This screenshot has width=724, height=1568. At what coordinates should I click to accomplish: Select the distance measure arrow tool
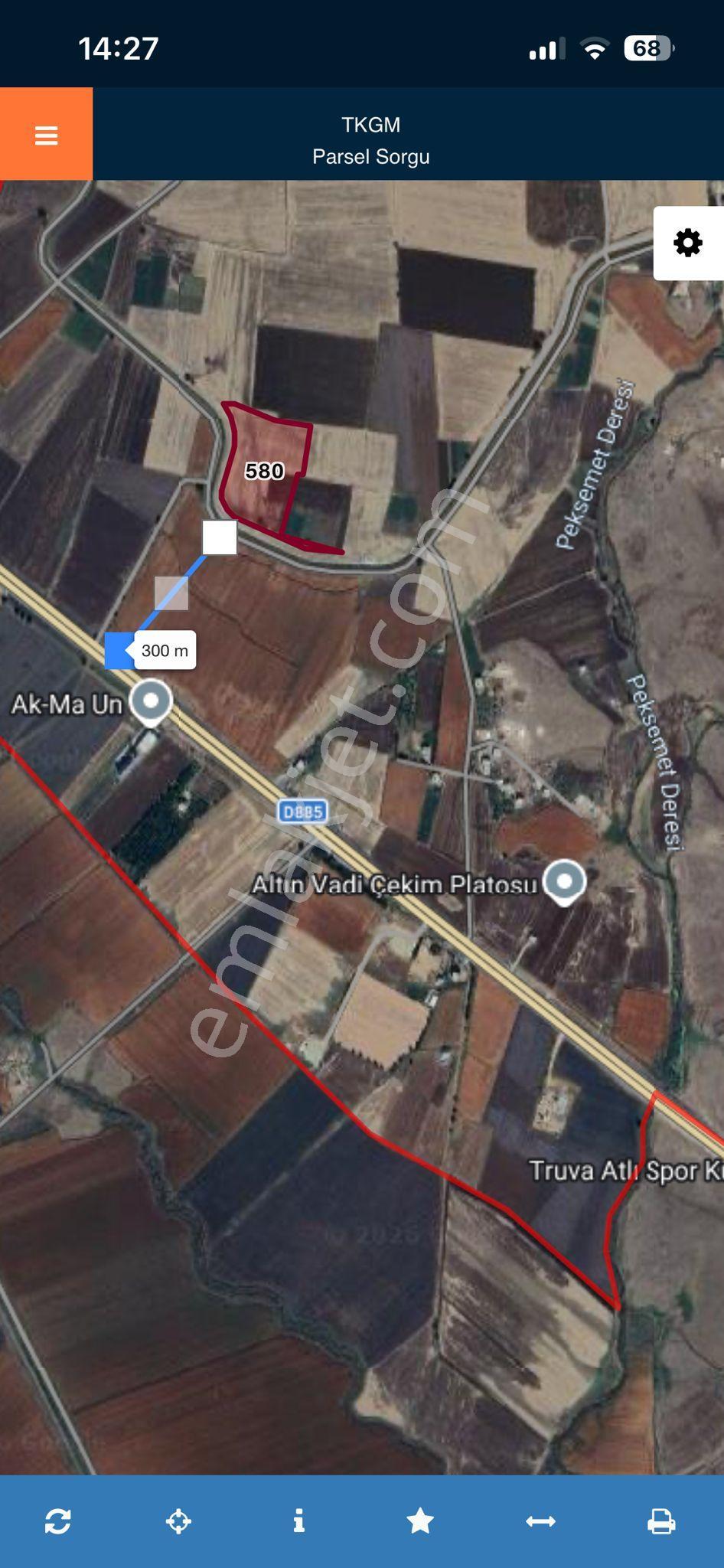coord(540,1521)
